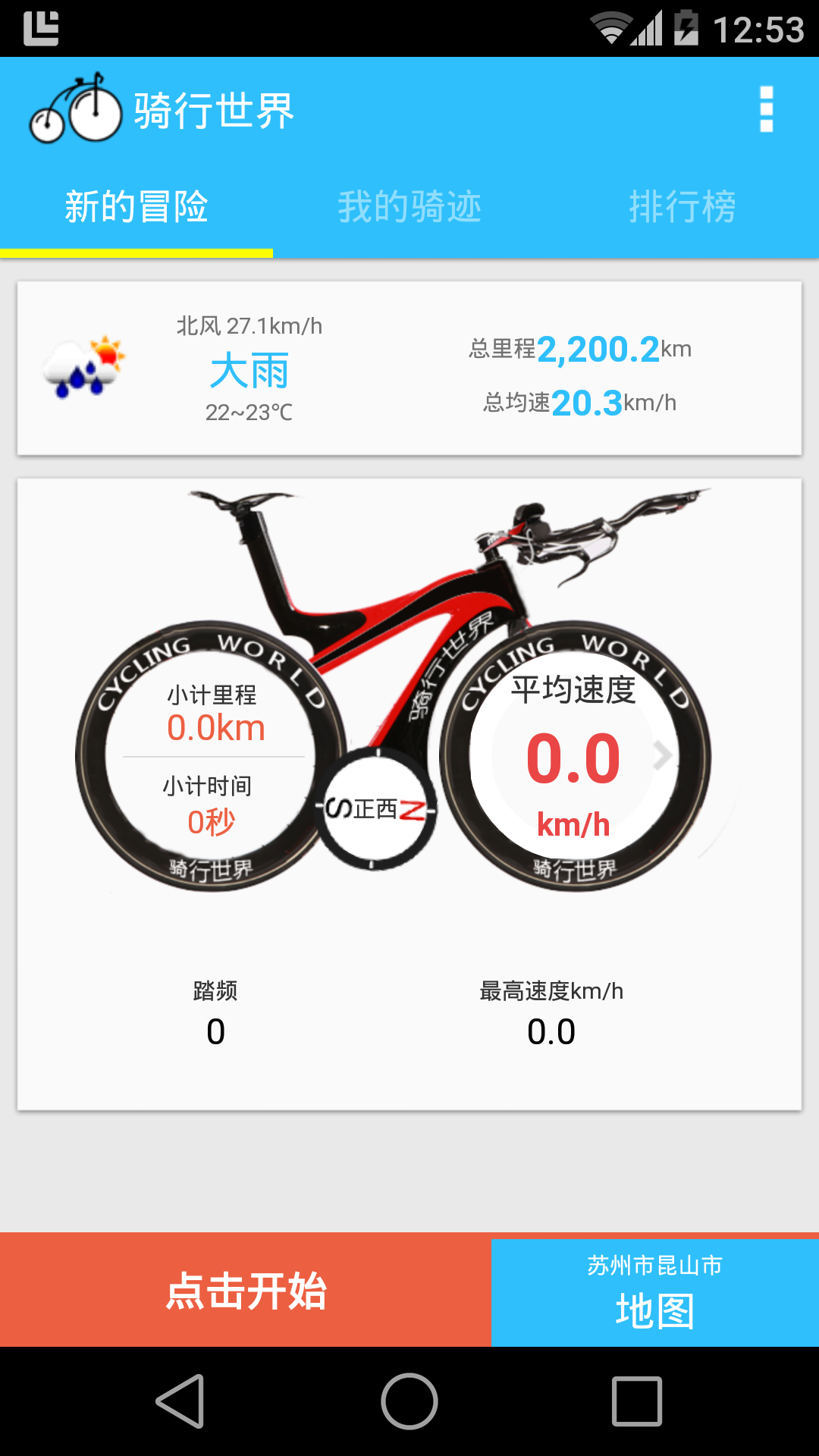Open the 地图 map button
The width and height of the screenshot is (819, 1456).
654,1294
